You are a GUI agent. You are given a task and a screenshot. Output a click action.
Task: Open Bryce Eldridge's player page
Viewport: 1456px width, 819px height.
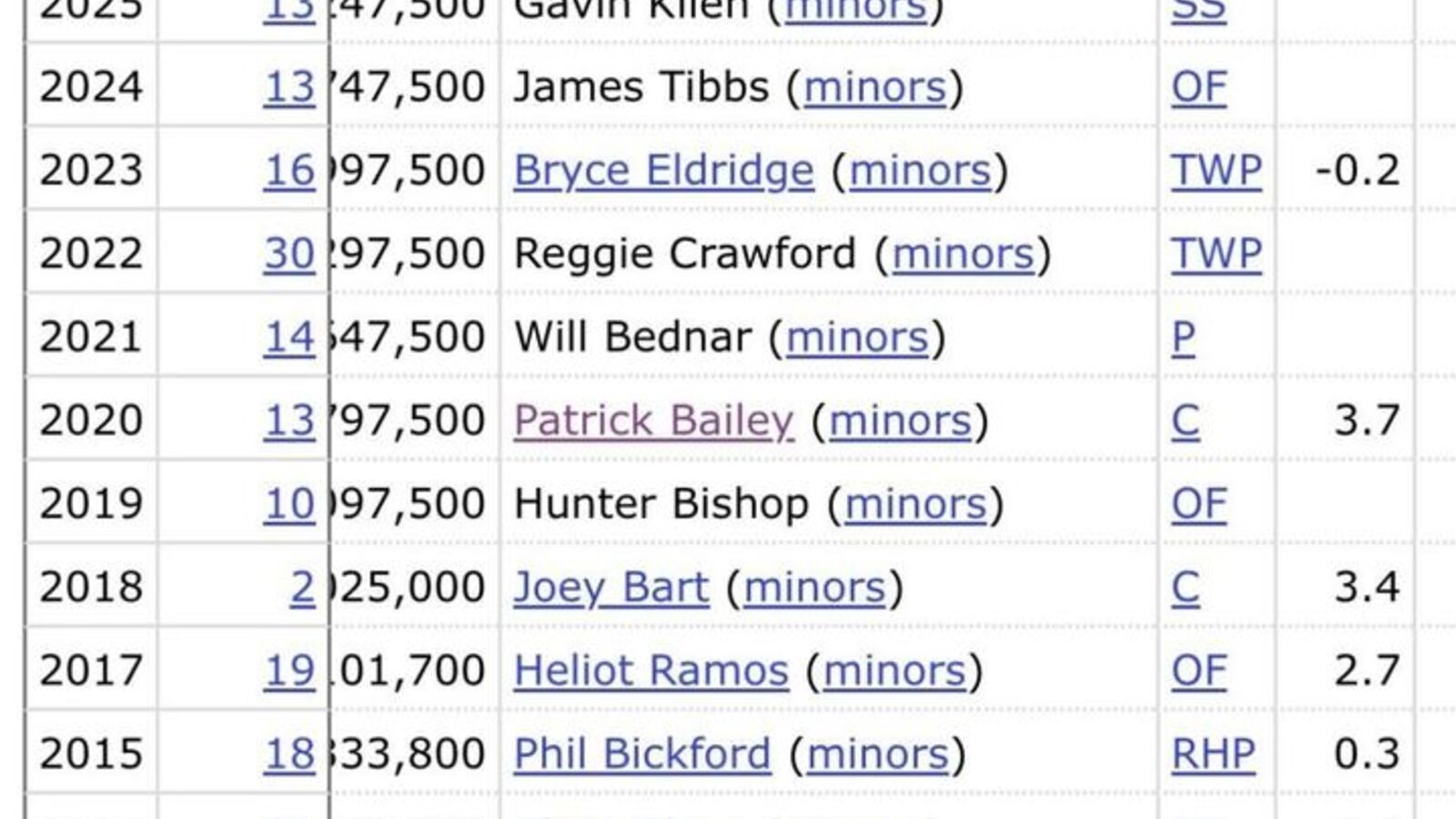click(663, 171)
